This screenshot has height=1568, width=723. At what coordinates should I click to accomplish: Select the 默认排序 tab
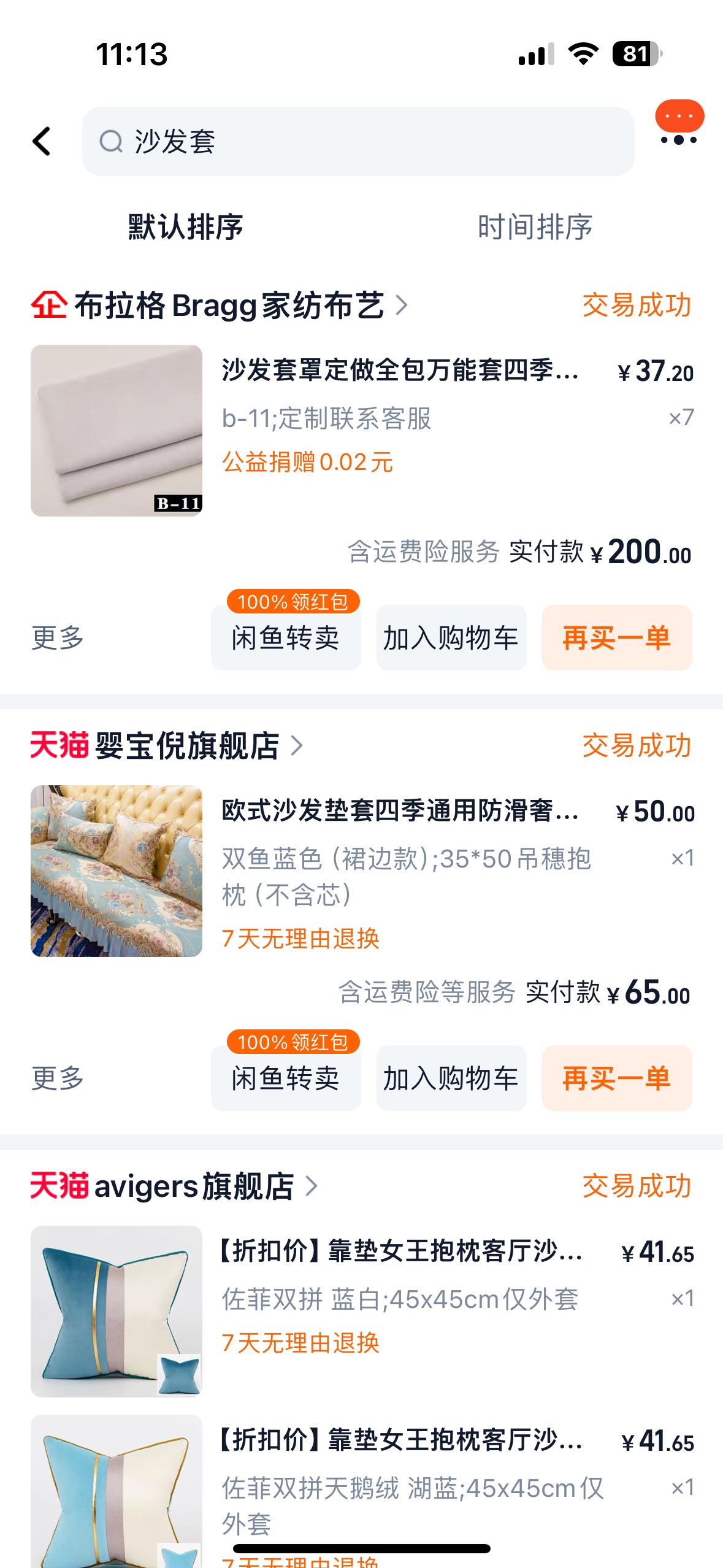pos(185,227)
